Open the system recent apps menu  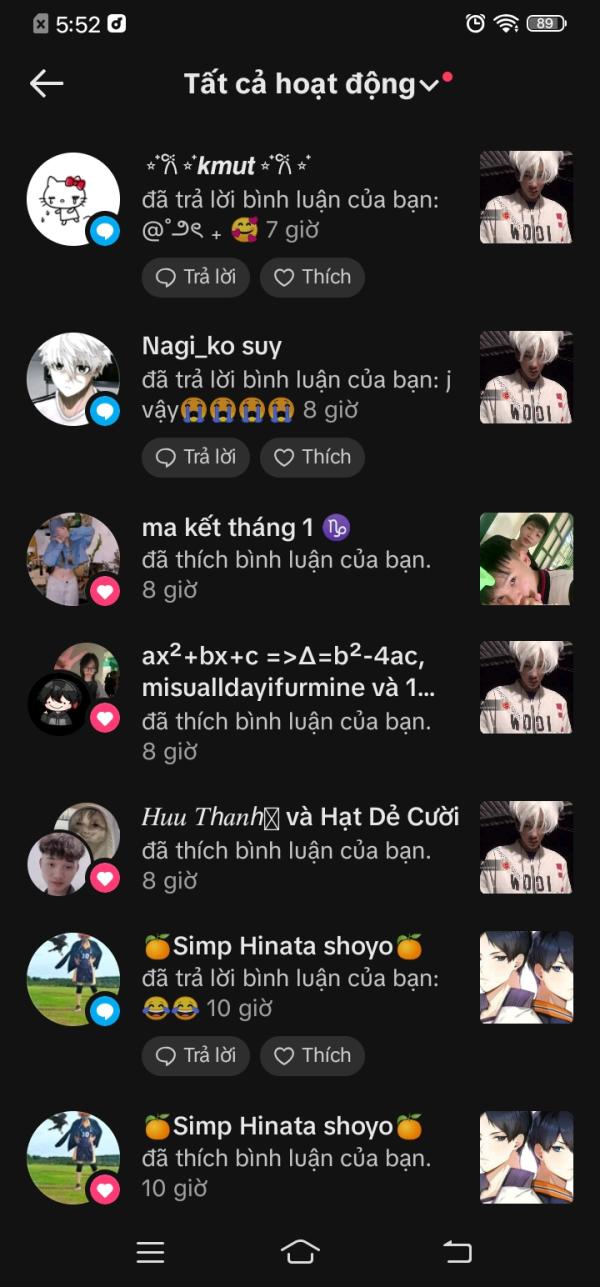pyautogui.click(x=150, y=1251)
